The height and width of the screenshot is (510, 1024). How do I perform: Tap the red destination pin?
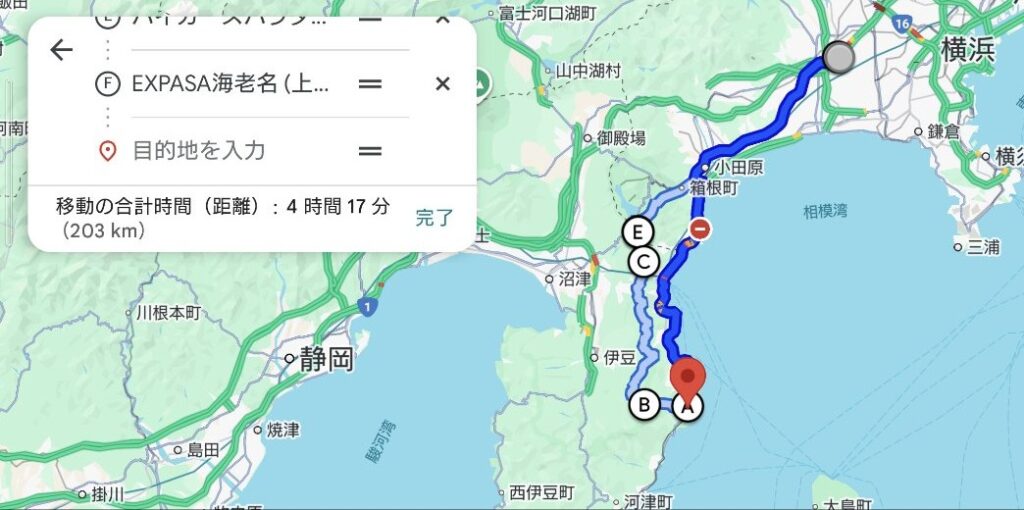point(687,380)
